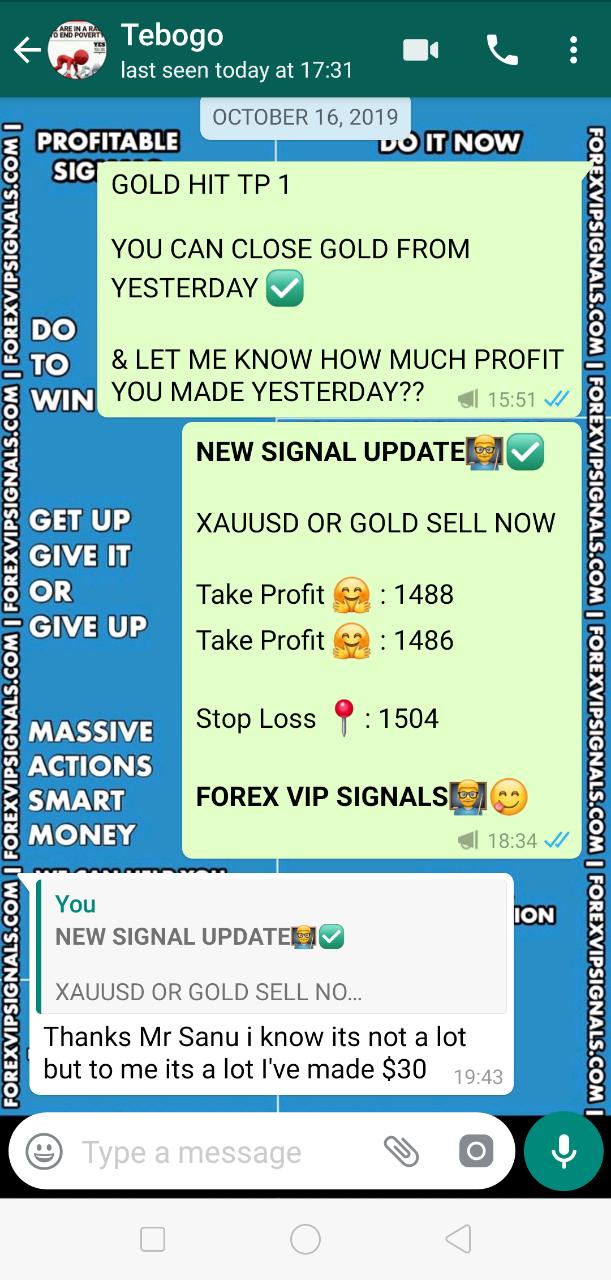Start a video call with Tebogo
The height and width of the screenshot is (1280, 611).
pos(420,50)
